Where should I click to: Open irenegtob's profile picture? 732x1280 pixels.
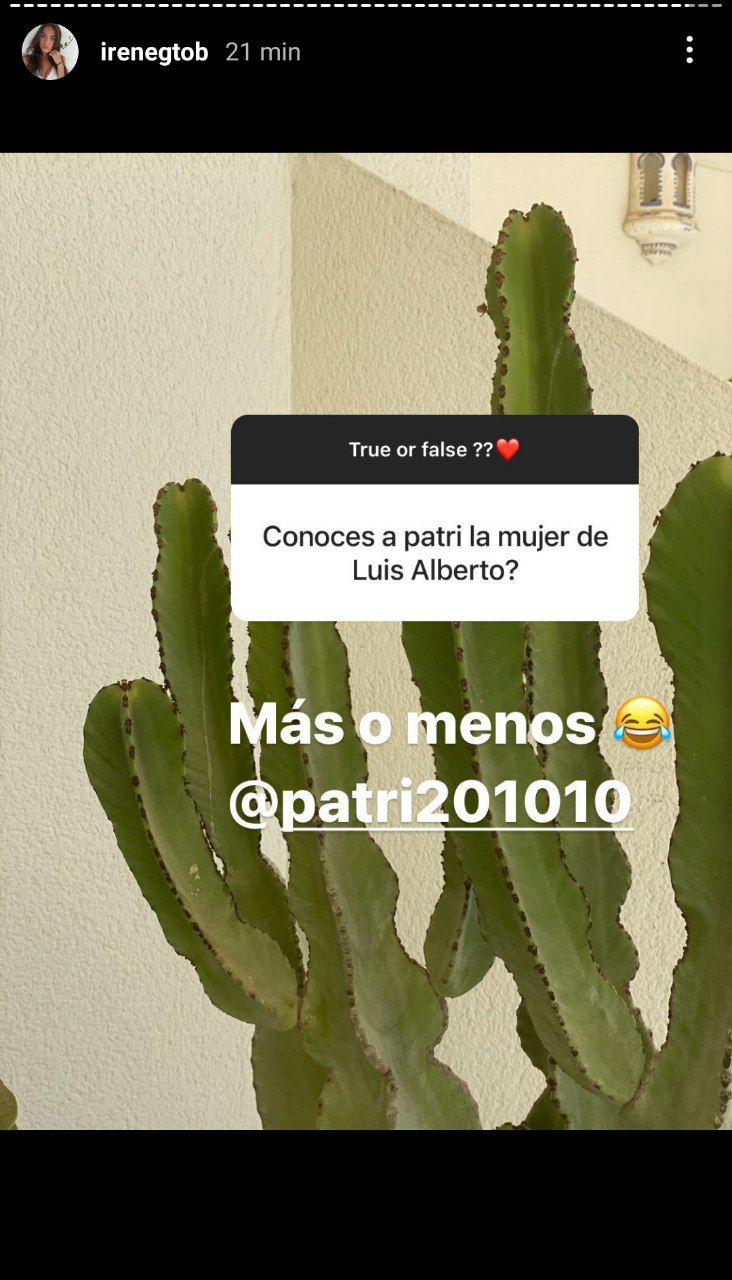coord(50,52)
